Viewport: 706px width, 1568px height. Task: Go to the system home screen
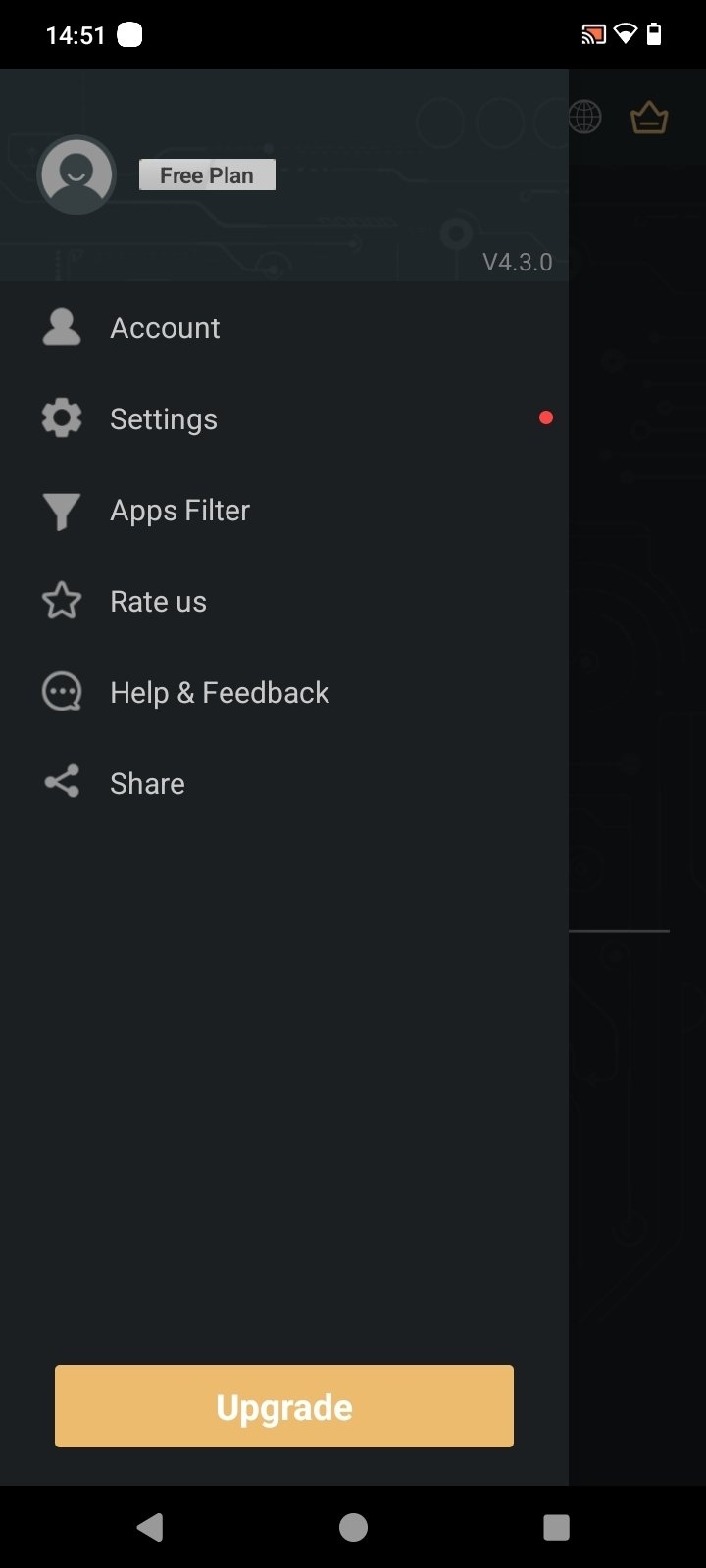coord(353,1527)
